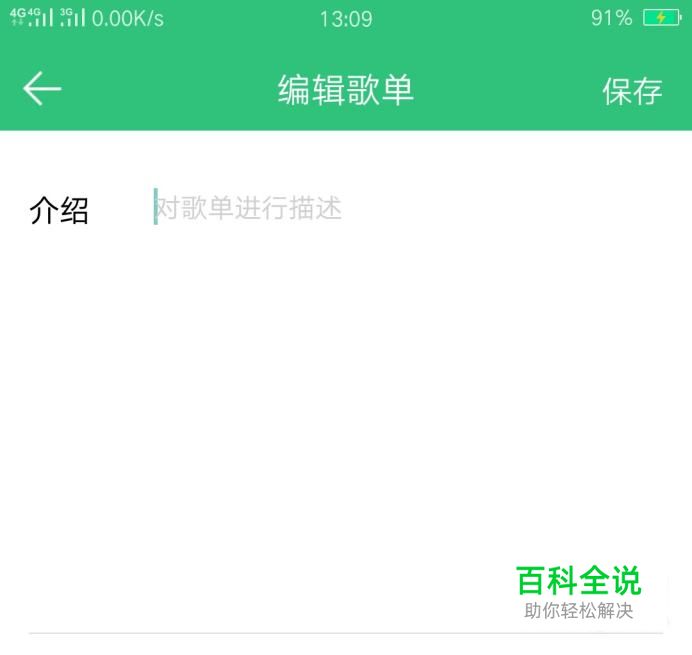
Task: Go back using the arrow icon
Action: 42,89
